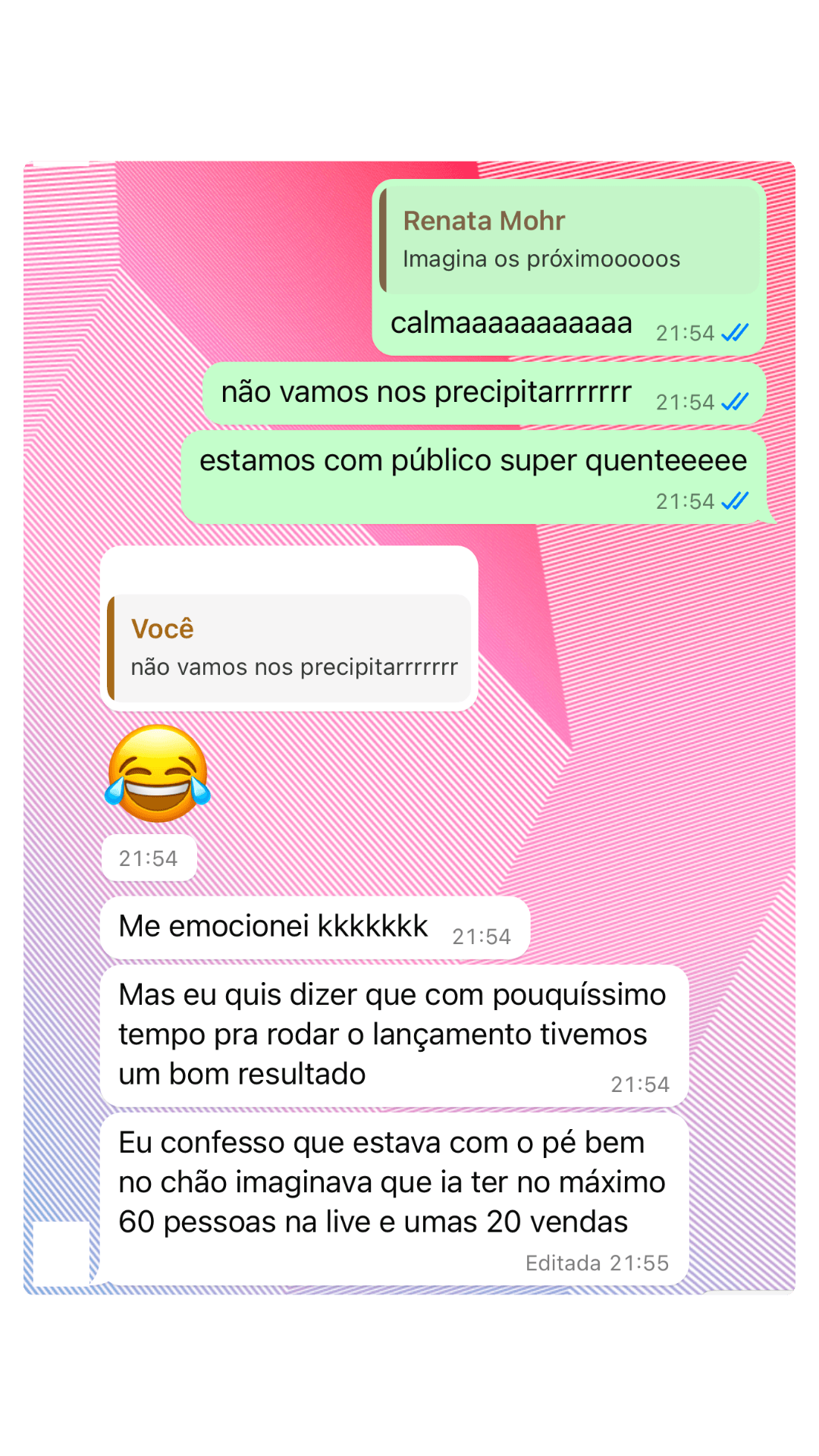Tap the timestamp on Me emocionei kkkkkkk
819x1456 pixels.
(481, 937)
